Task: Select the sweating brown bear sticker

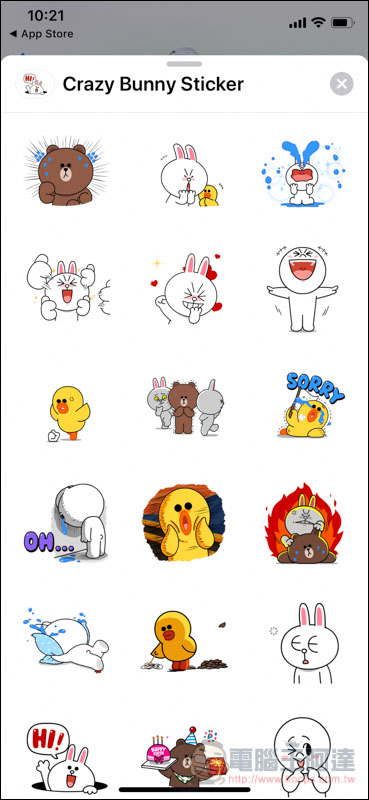Action: coord(66,173)
